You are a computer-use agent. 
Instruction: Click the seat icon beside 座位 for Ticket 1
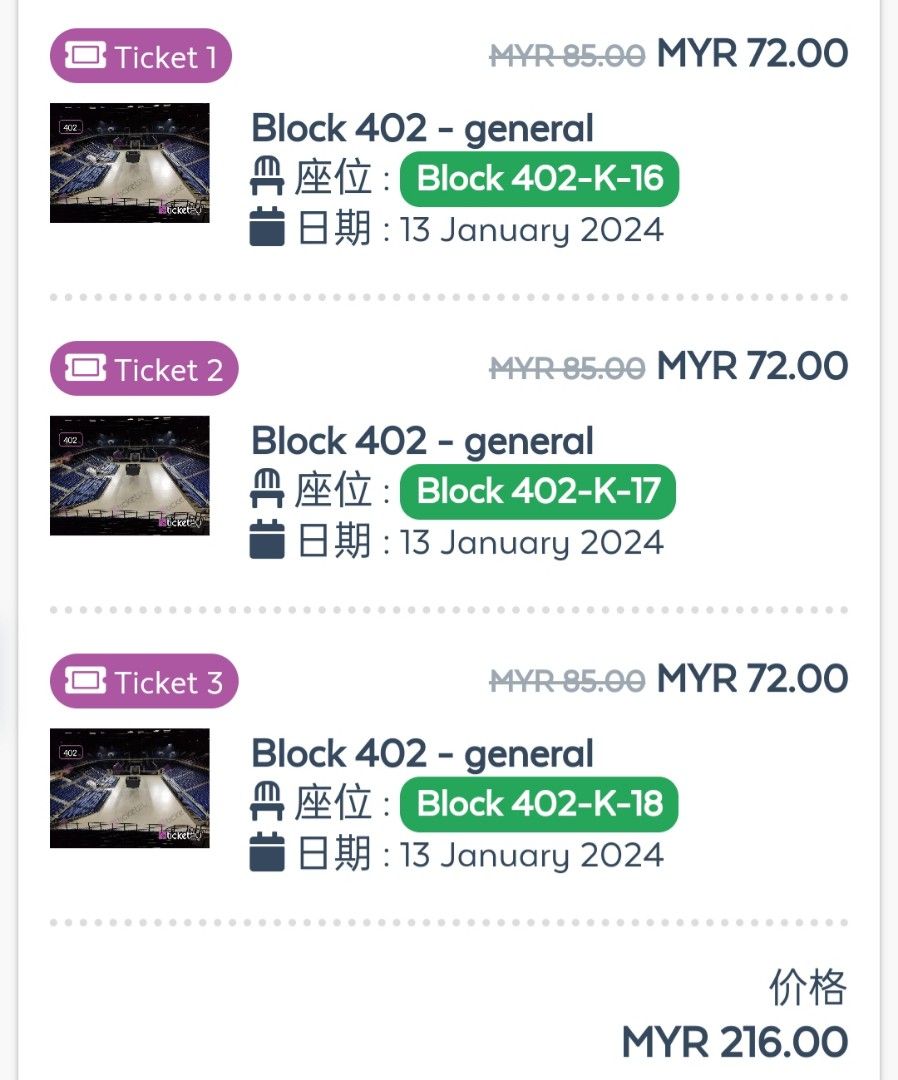(266, 179)
